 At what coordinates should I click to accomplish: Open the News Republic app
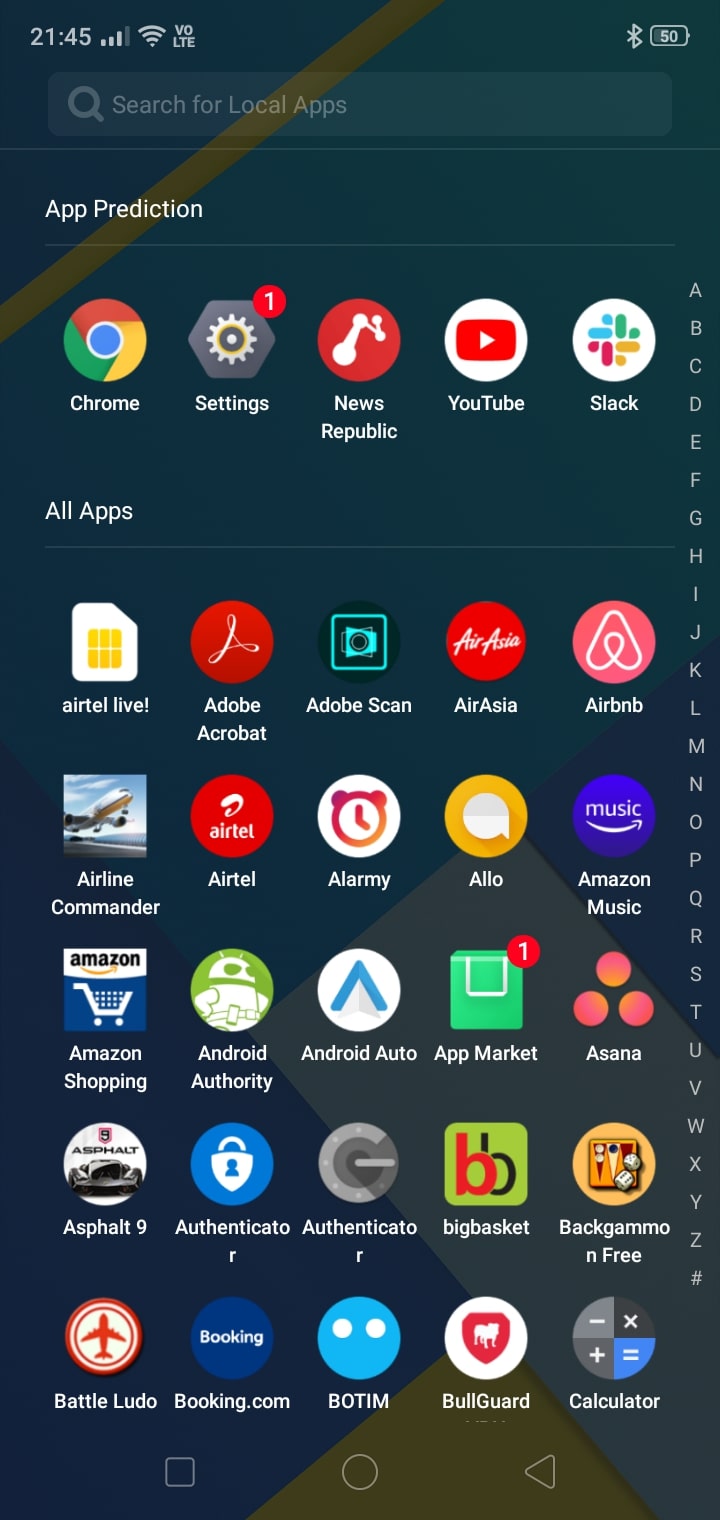(359, 341)
